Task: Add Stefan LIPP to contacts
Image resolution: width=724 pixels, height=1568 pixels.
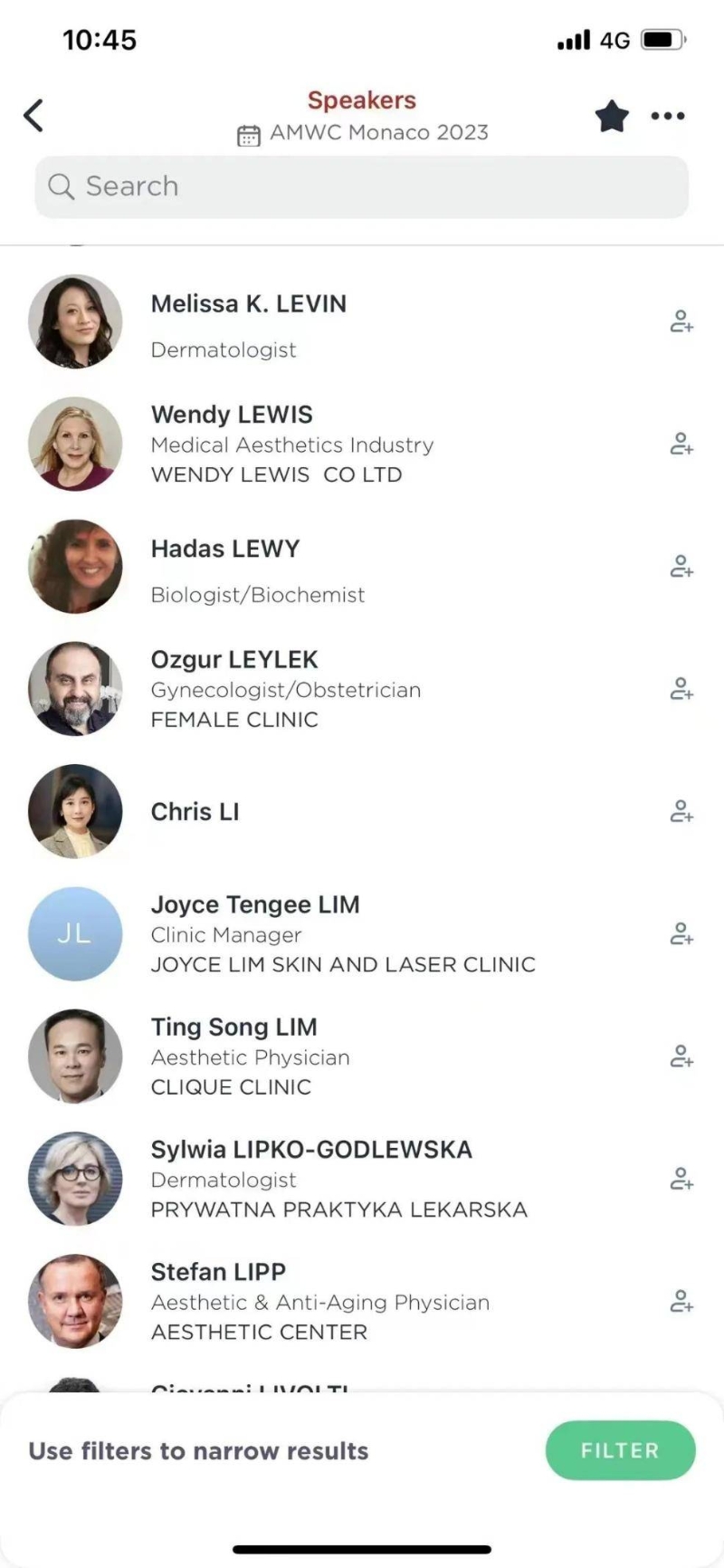Action: 681,1301
